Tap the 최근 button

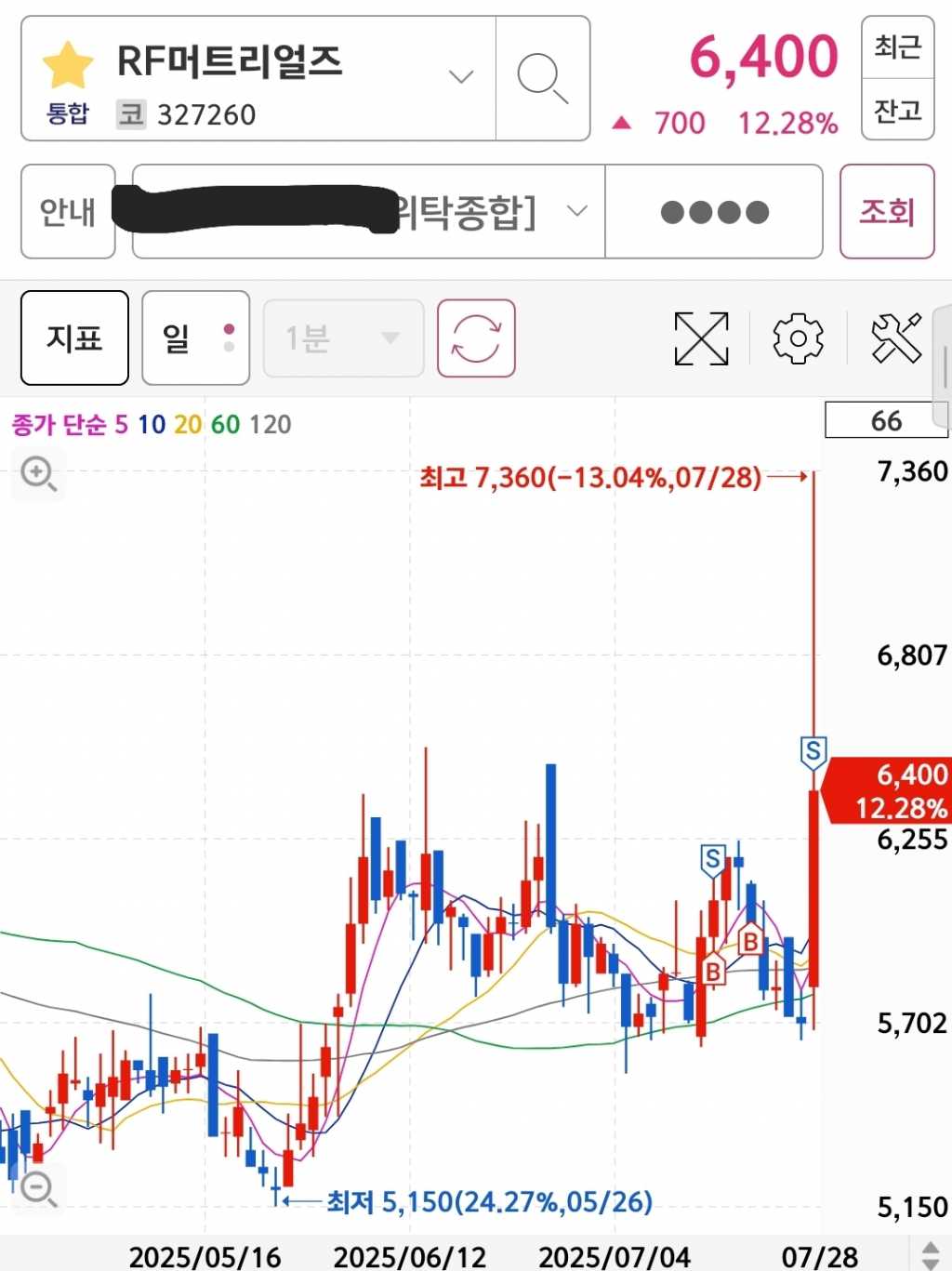pyautogui.click(x=897, y=46)
